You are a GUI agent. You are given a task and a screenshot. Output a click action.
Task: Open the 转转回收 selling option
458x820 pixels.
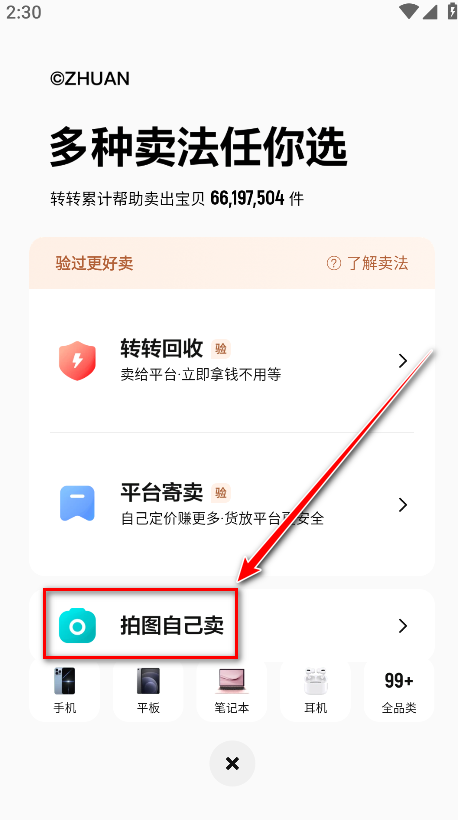(x=232, y=360)
